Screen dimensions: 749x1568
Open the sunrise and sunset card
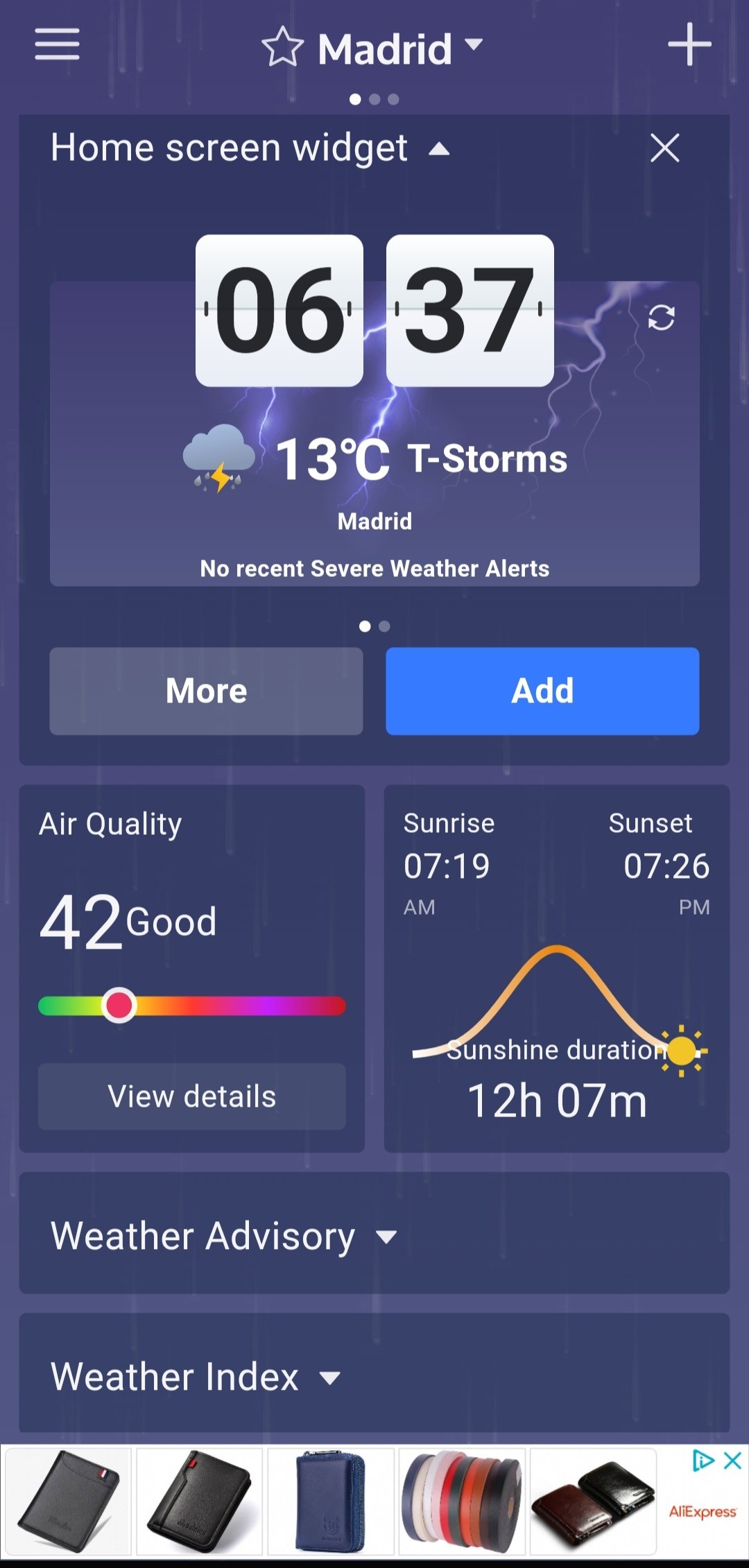coord(556,968)
